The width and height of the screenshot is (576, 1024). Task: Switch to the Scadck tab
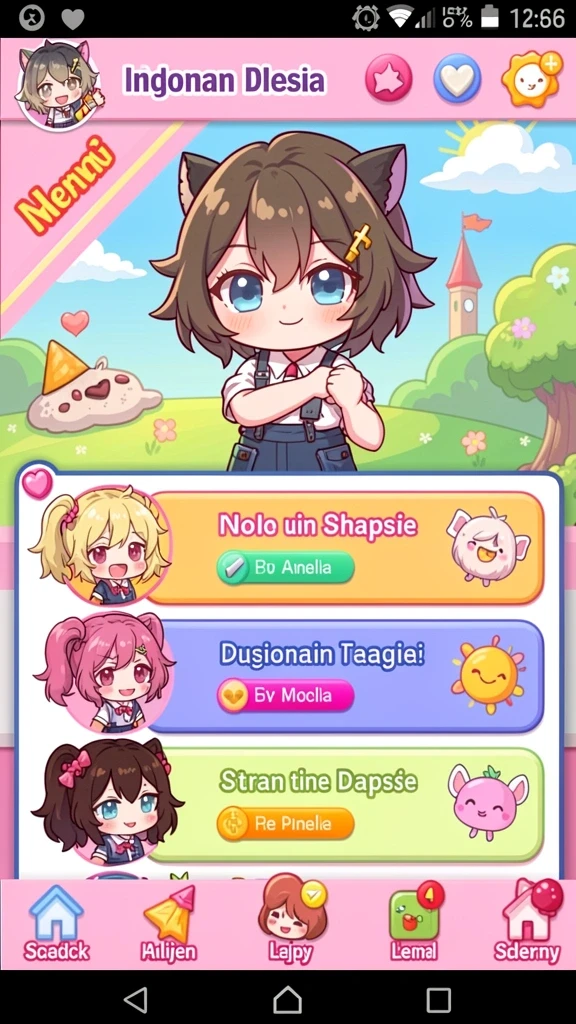point(56,924)
